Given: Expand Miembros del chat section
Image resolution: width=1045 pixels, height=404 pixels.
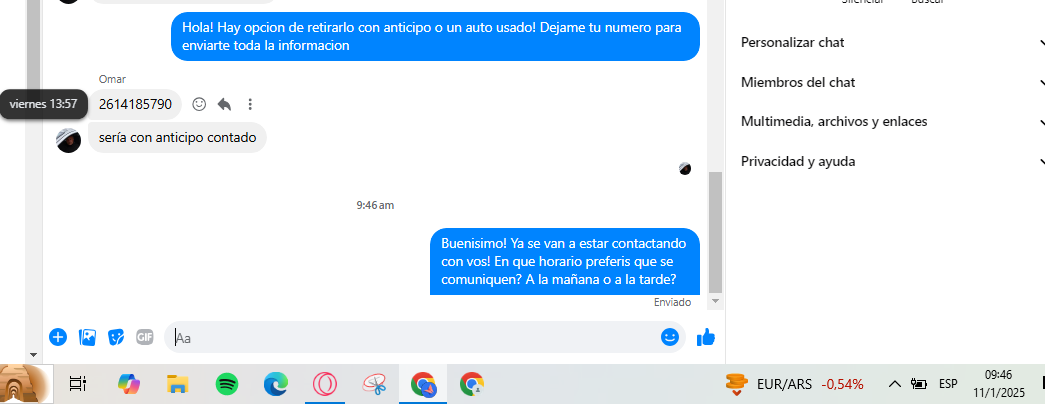Looking at the screenshot, I should [890, 82].
